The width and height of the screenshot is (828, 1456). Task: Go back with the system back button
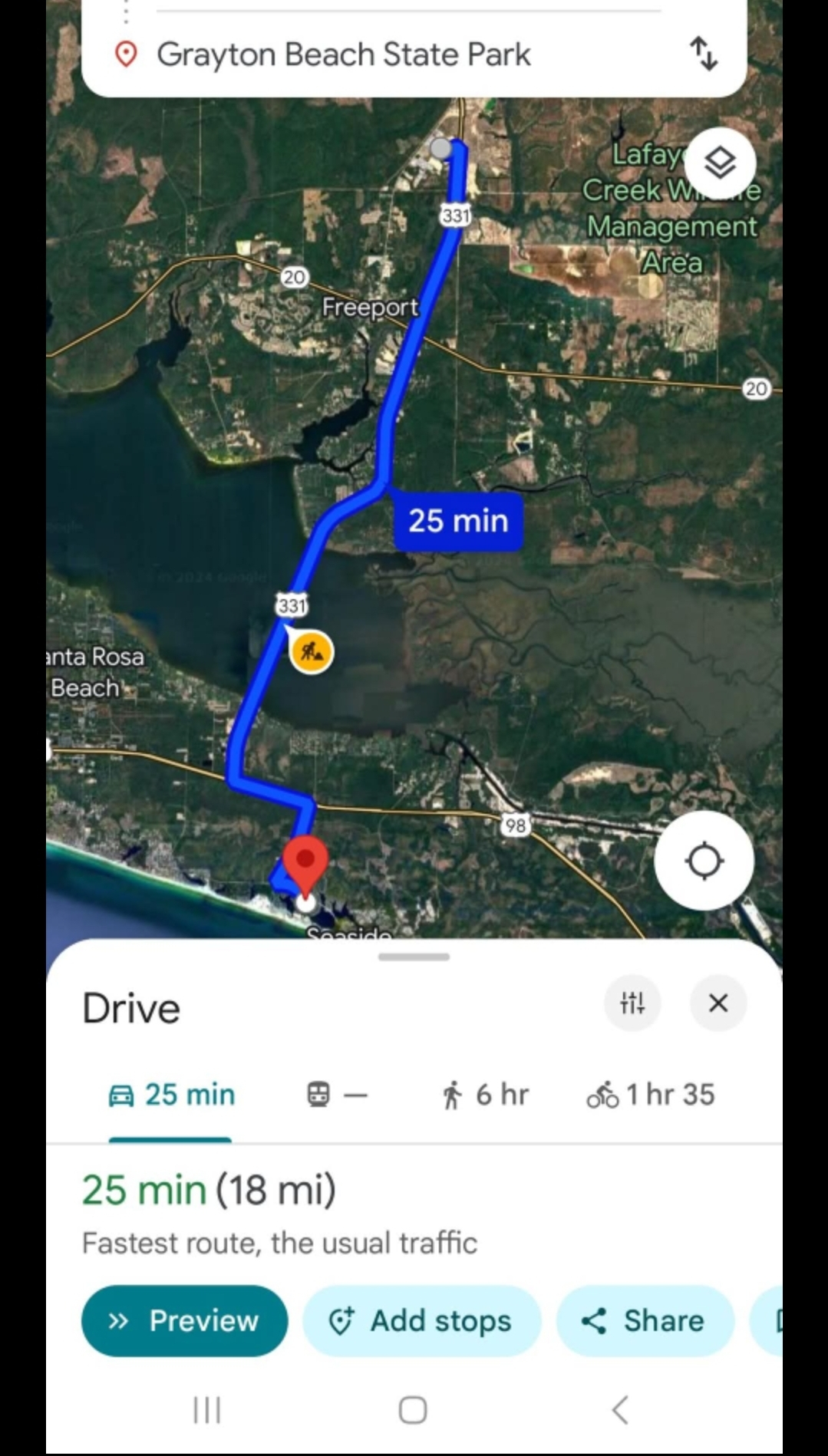tap(620, 1409)
